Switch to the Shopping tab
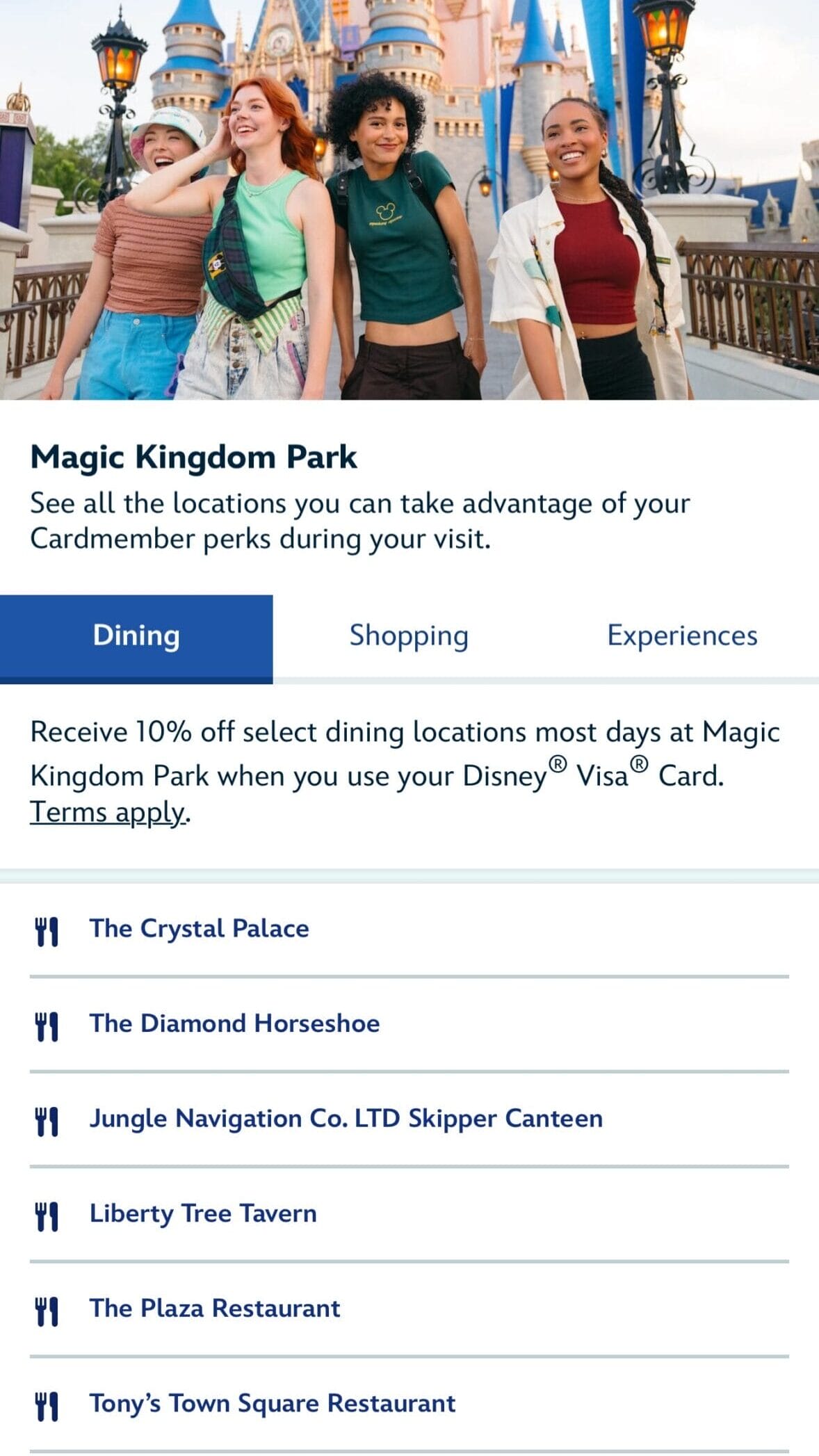The width and height of the screenshot is (819, 1456). click(x=409, y=636)
